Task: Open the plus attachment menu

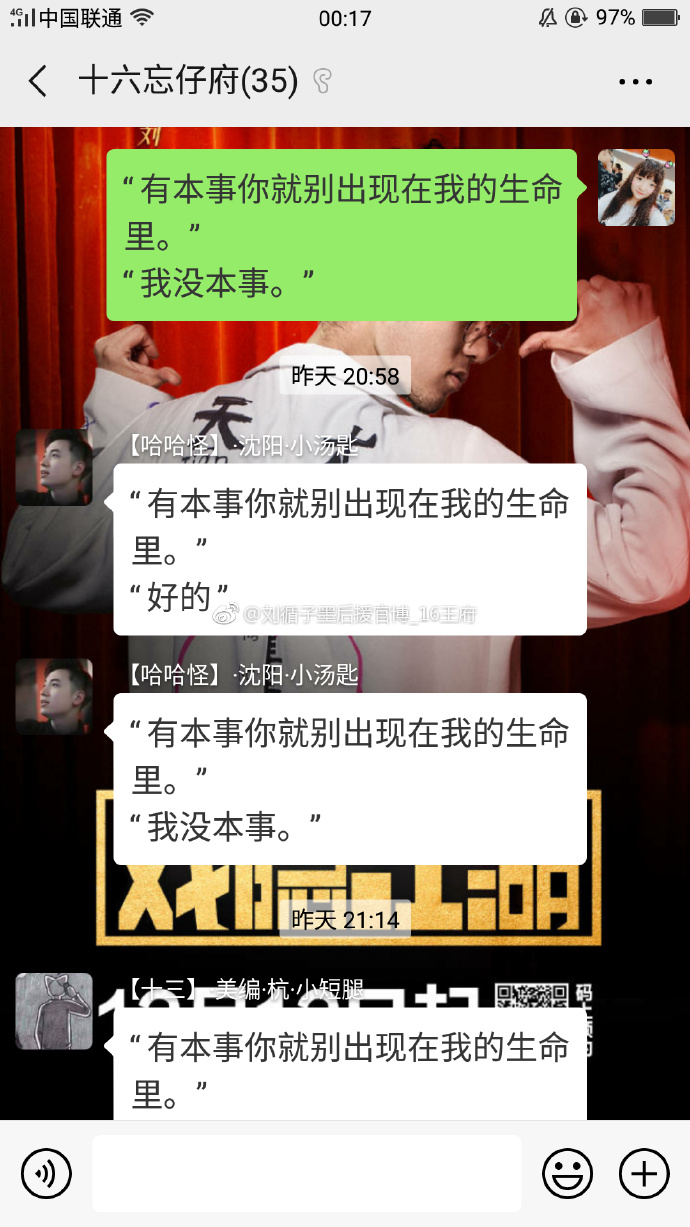Action: 643,1172
